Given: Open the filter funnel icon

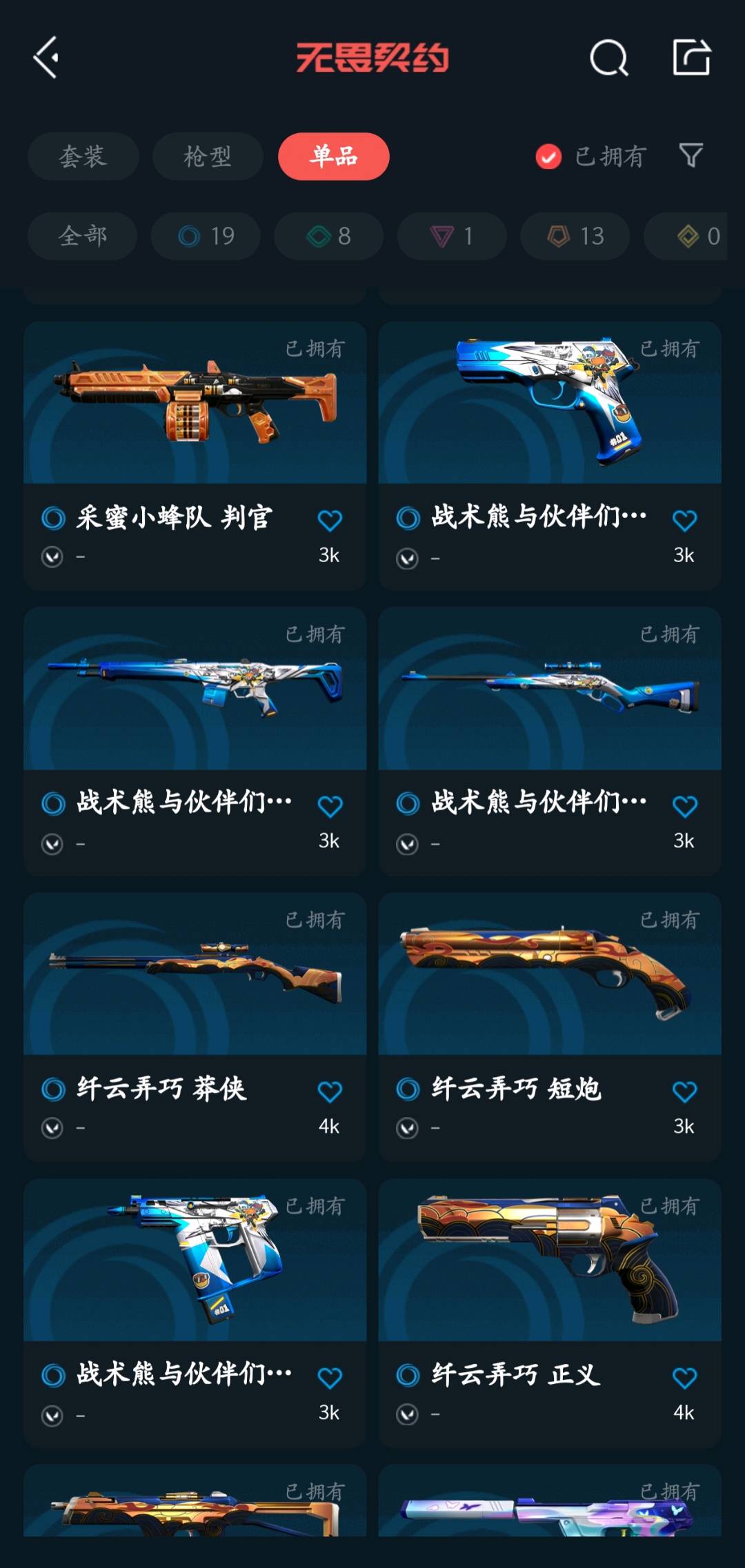Looking at the screenshot, I should (691, 156).
